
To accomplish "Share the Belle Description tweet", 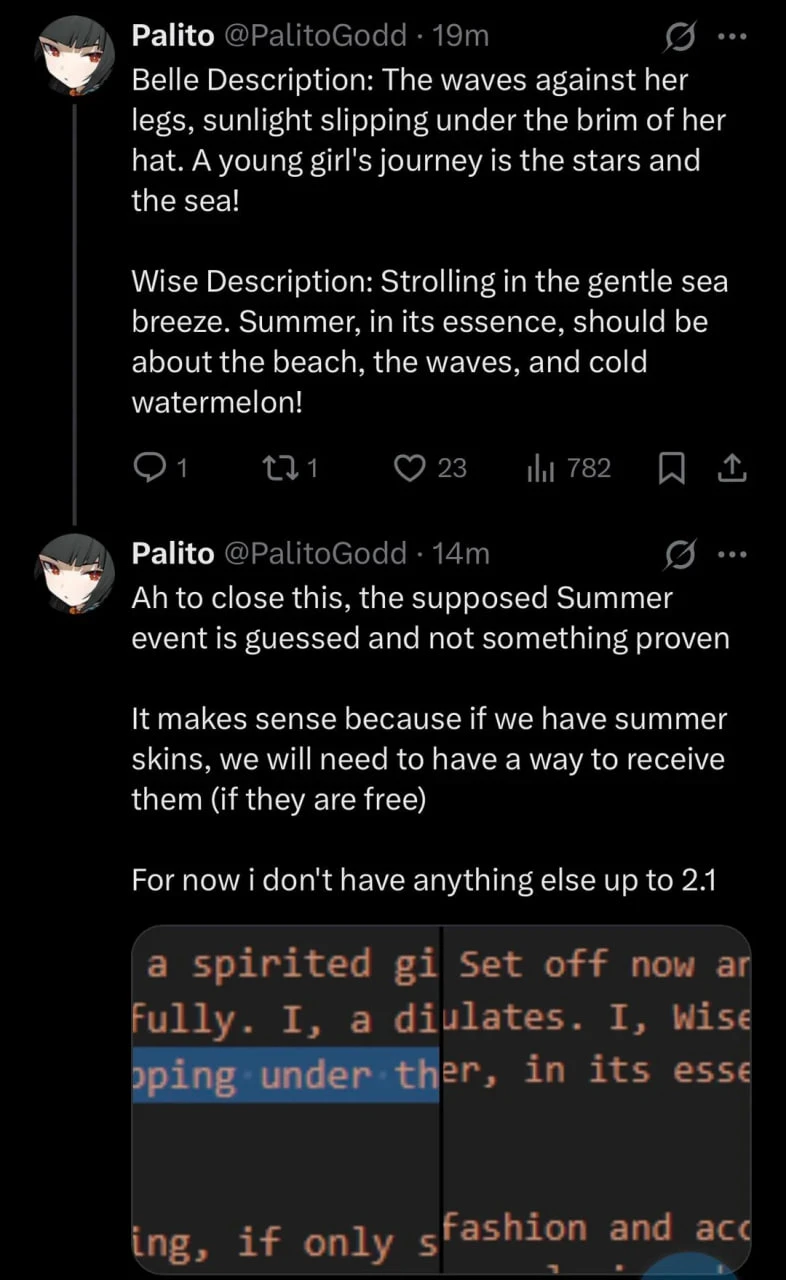I will (x=732, y=467).
